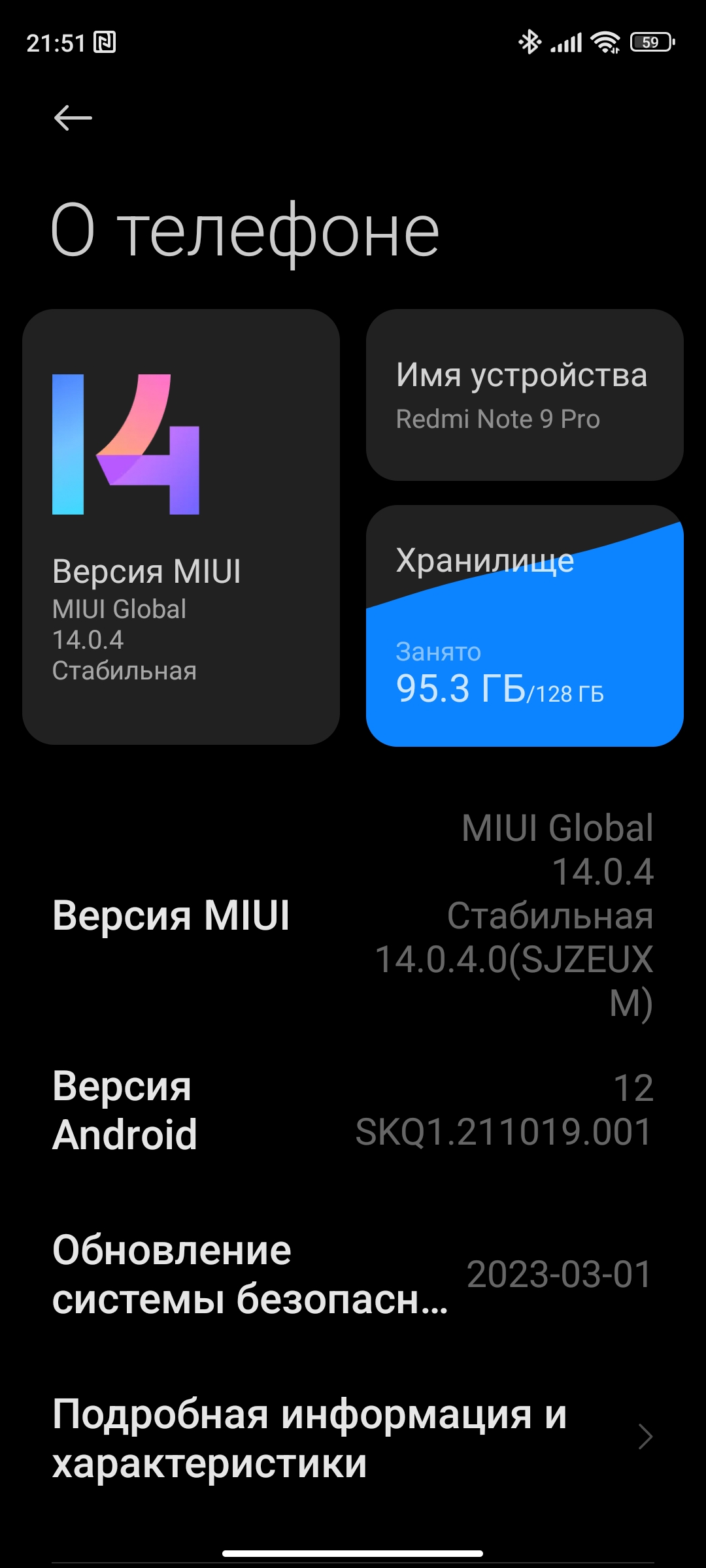Open Подробная информация и характеристики
706x1568 pixels.
click(x=353, y=1437)
